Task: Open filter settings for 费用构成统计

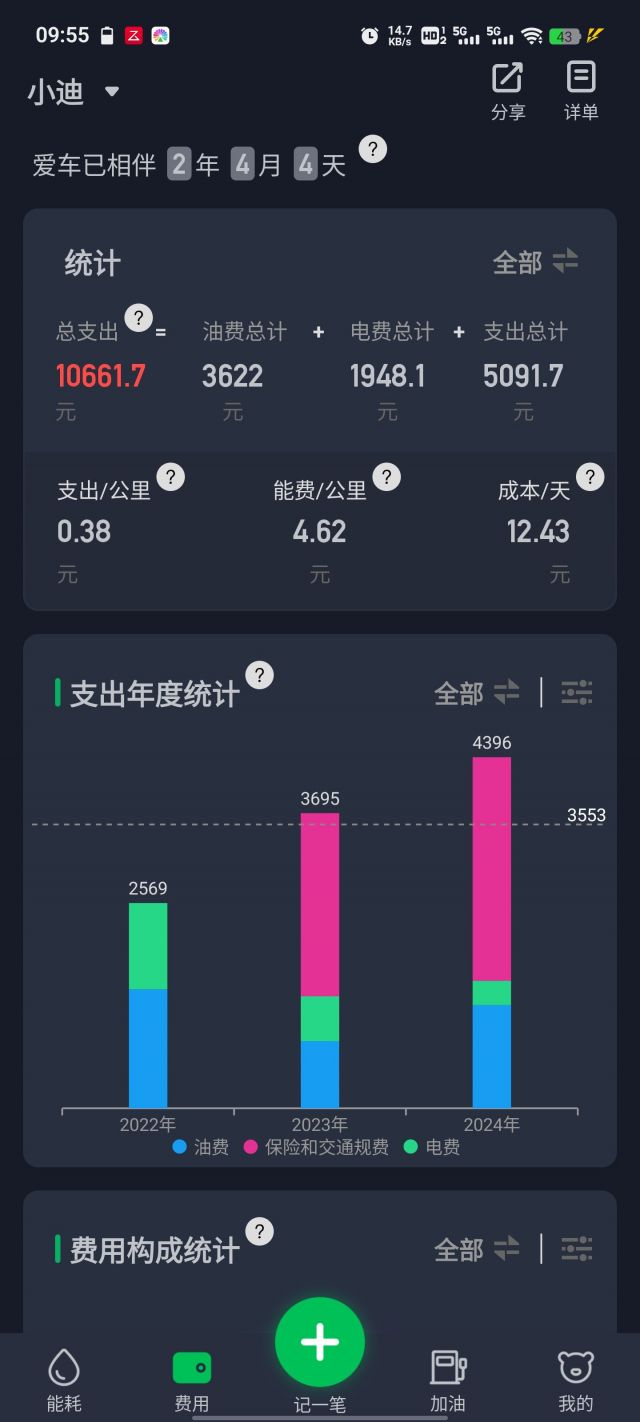Action: 576,1249
